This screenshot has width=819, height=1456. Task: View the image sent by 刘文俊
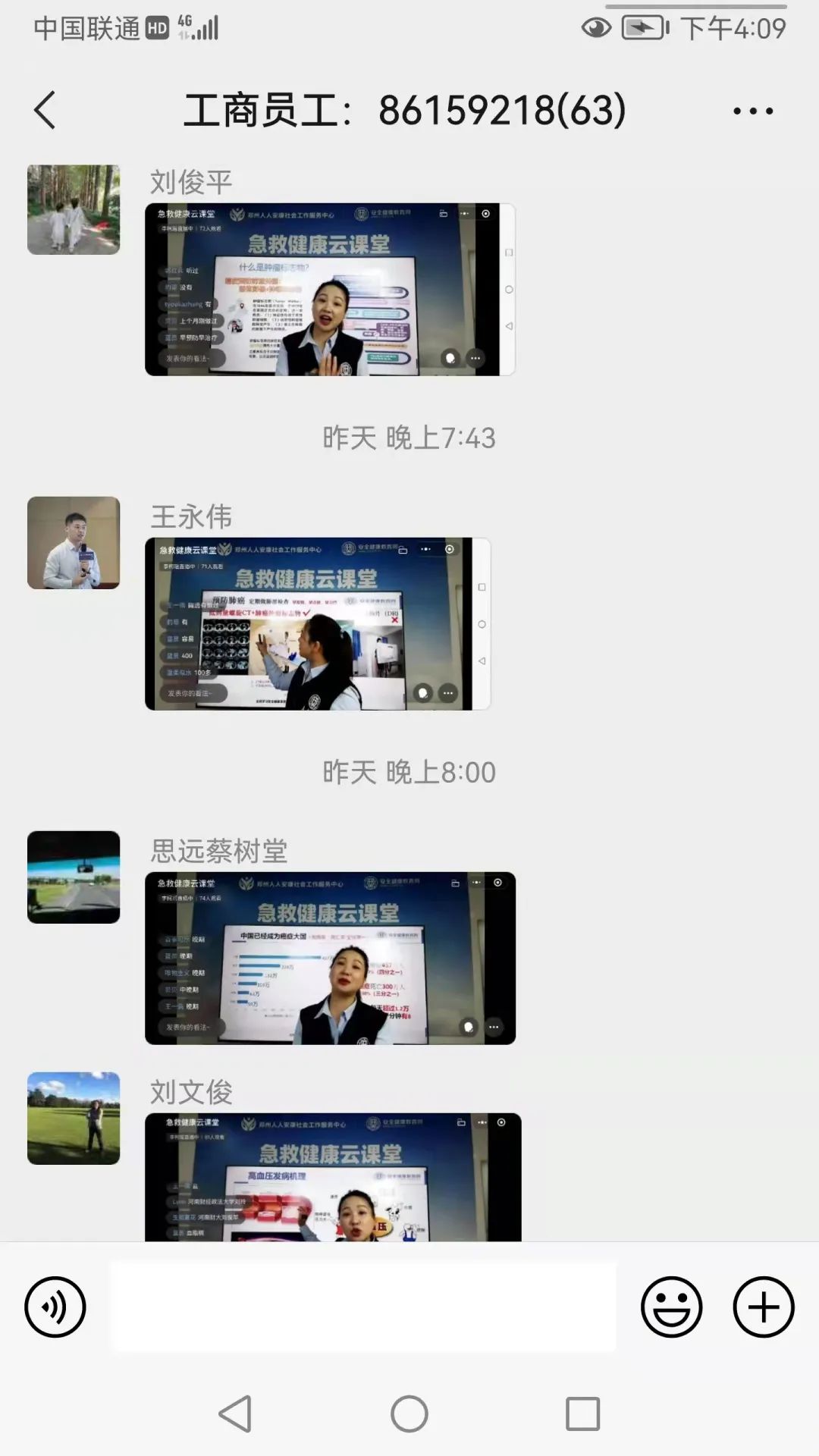click(333, 1176)
